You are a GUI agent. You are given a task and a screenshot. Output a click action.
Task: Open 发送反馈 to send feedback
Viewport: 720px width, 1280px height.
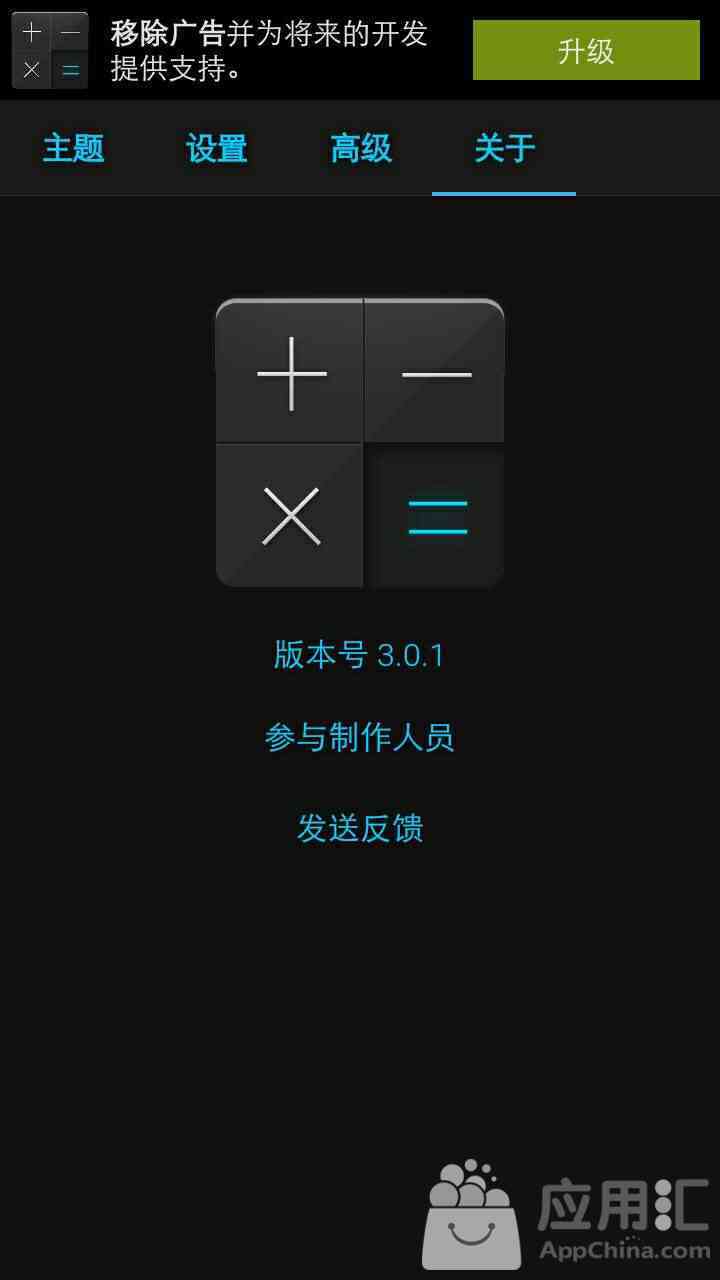click(x=359, y=828)
